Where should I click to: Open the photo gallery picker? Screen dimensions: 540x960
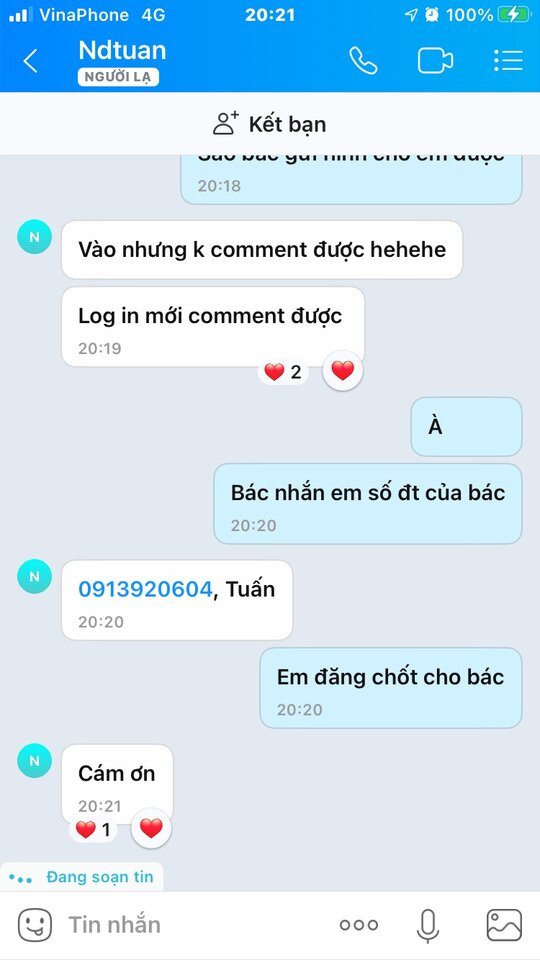point(504,924)
